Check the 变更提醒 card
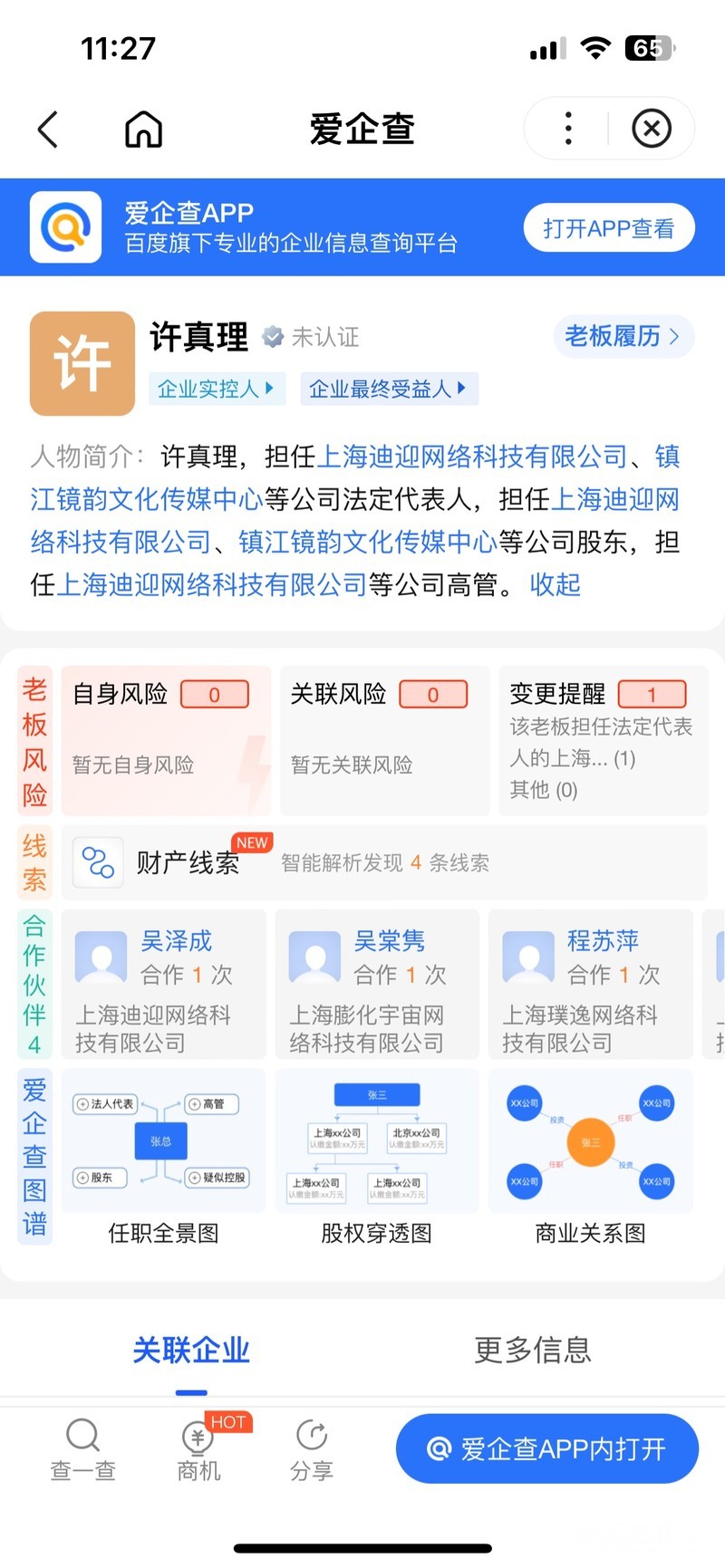 tap(603, 739)
